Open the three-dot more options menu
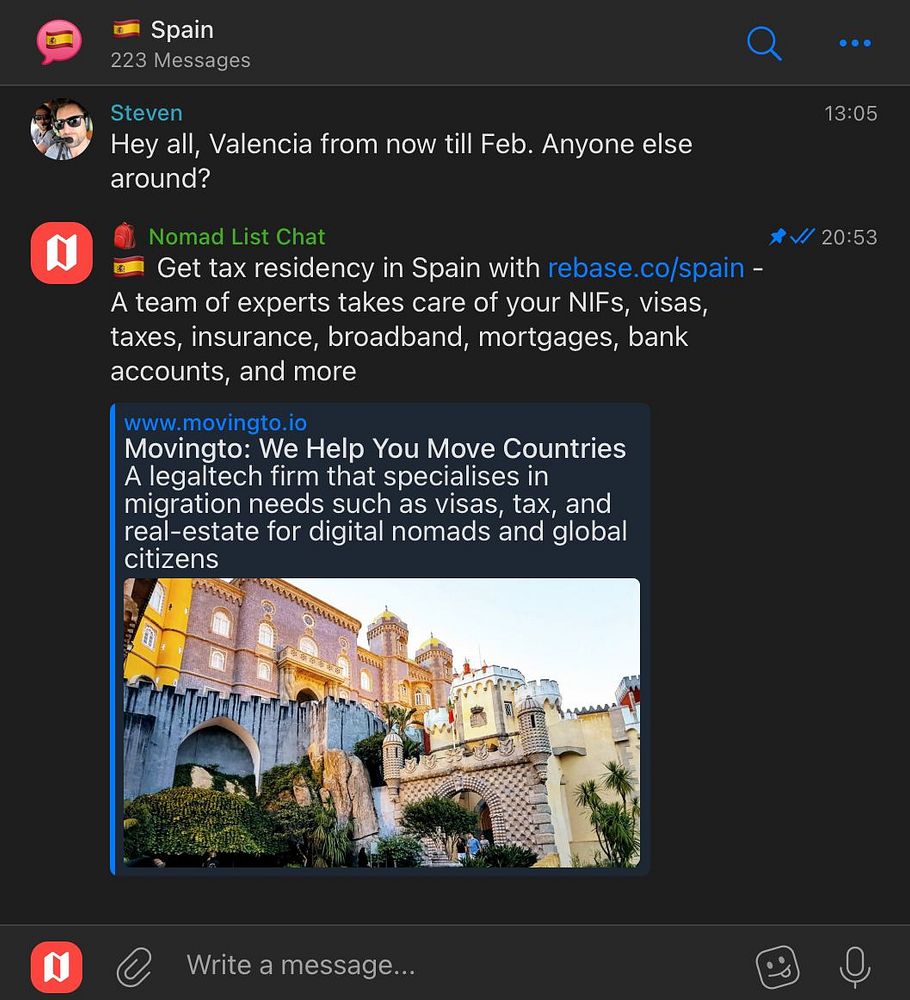 (855, 43)
